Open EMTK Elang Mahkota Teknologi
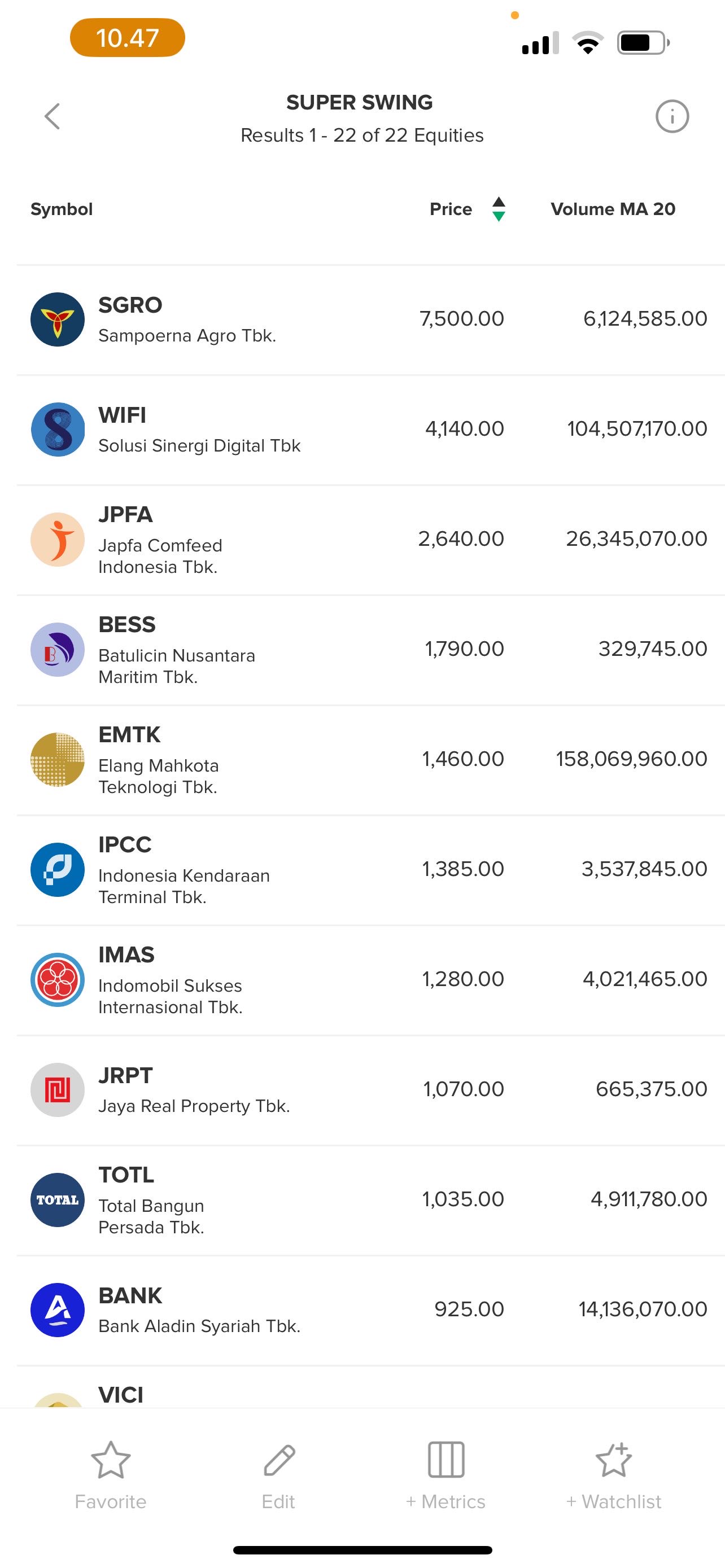Screen dimensions: 725x1568 click(x=158, y=760)
